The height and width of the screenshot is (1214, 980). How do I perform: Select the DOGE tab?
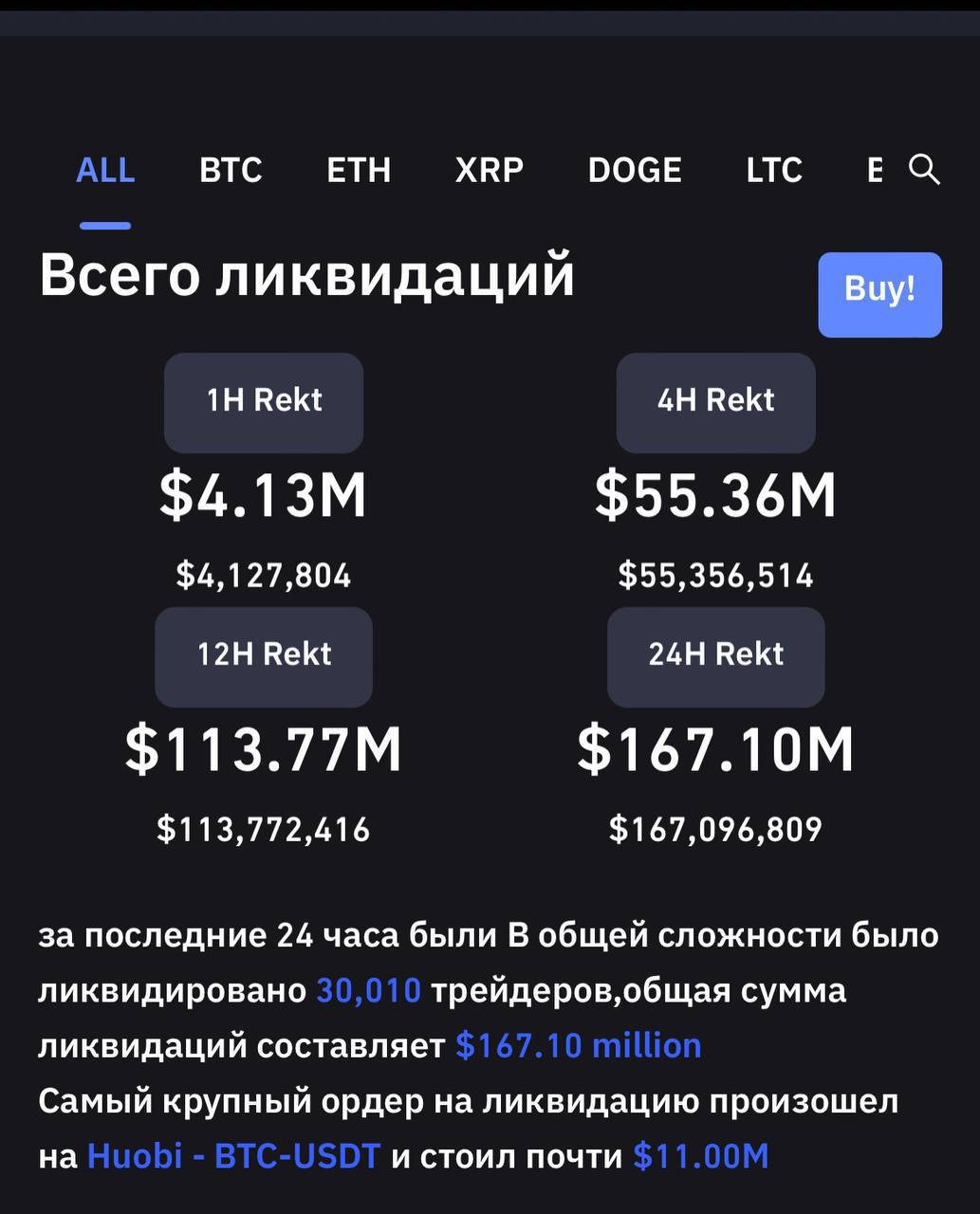pyautogui.click(x=635, y=170)
